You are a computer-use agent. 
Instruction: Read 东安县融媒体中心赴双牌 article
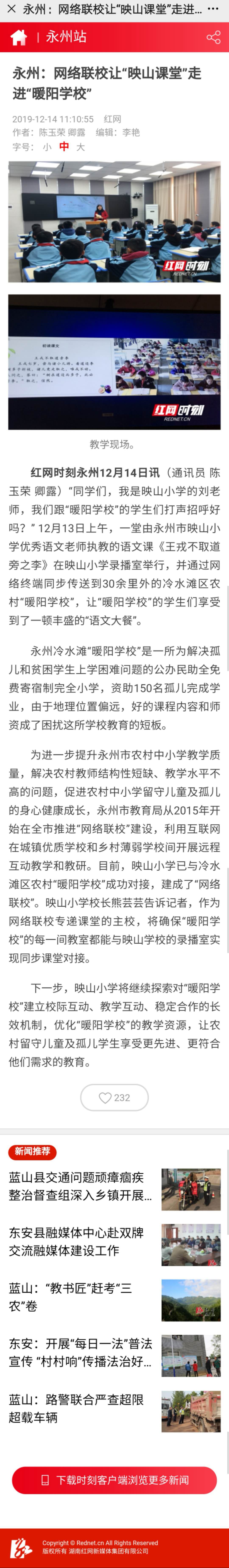tap(80, 1241)
